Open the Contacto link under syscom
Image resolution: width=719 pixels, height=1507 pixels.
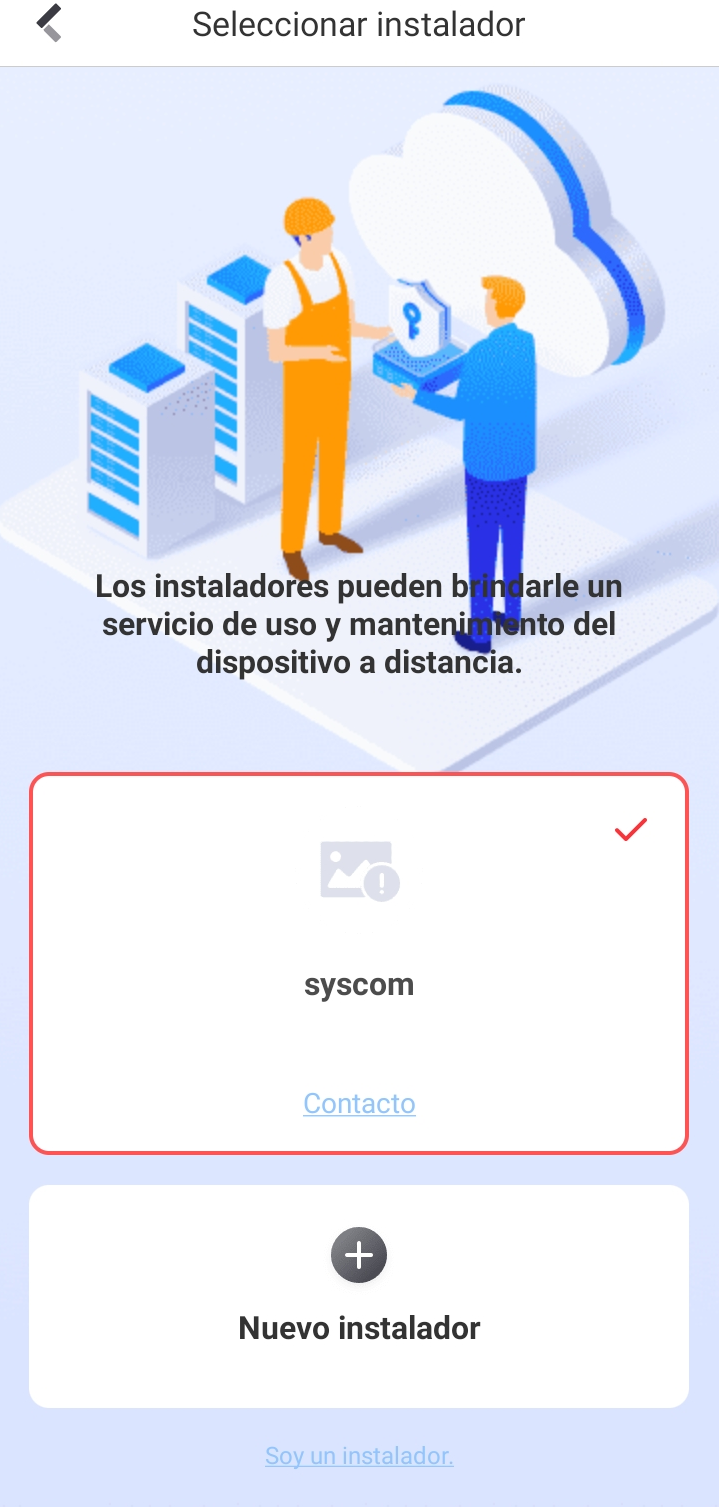pos(359,1103)
